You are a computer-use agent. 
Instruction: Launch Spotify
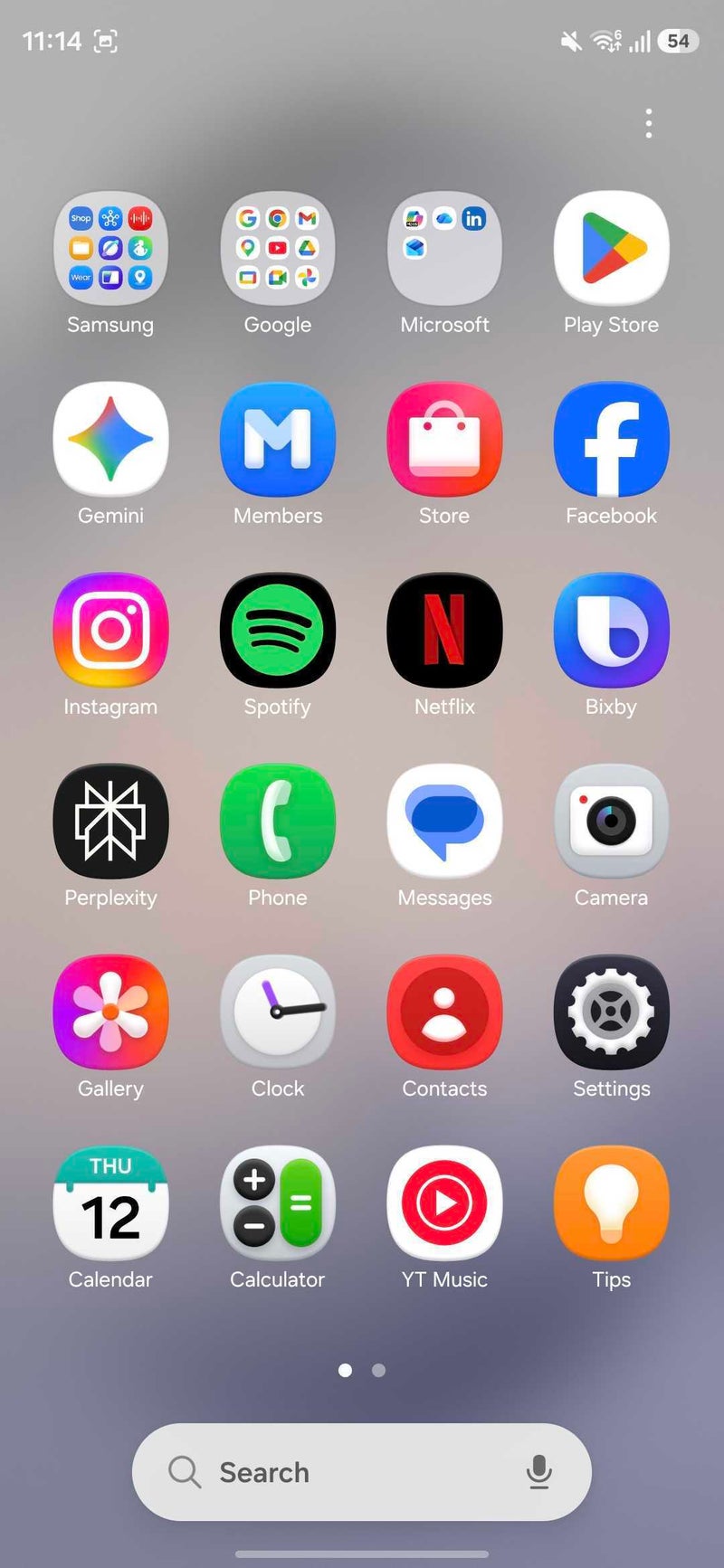pyautogui.click(x=277, y=631)
